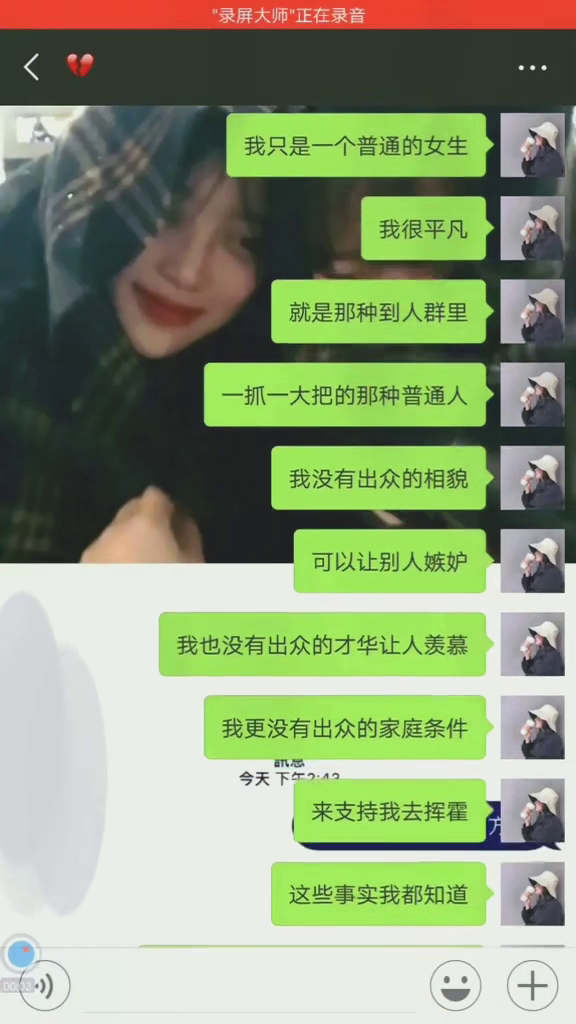Tap the floating screen recorder button
Image resolution: width=576 pixels, height=1024 pixels.
[20, 955]
